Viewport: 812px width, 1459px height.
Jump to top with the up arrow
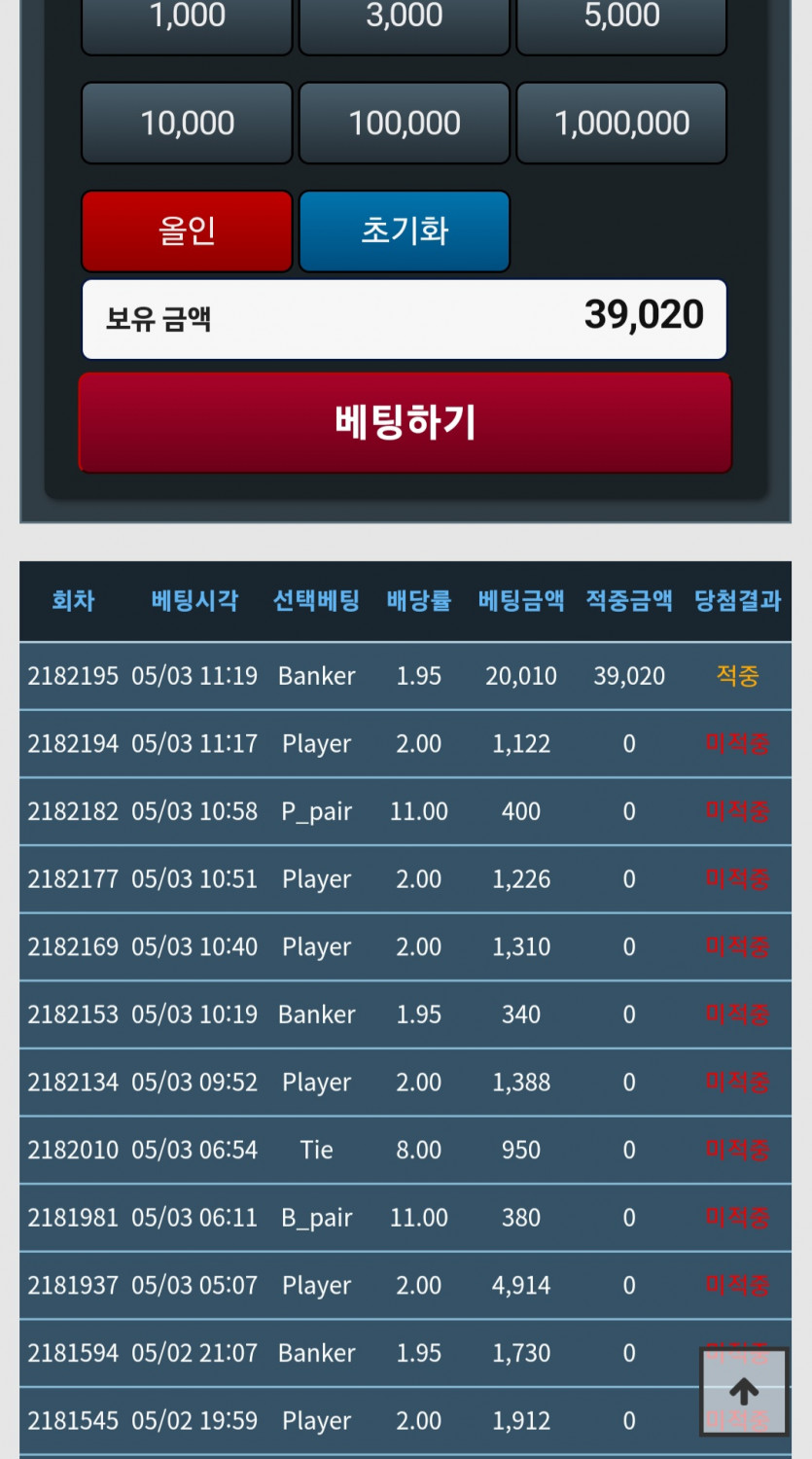(744, 1392)
